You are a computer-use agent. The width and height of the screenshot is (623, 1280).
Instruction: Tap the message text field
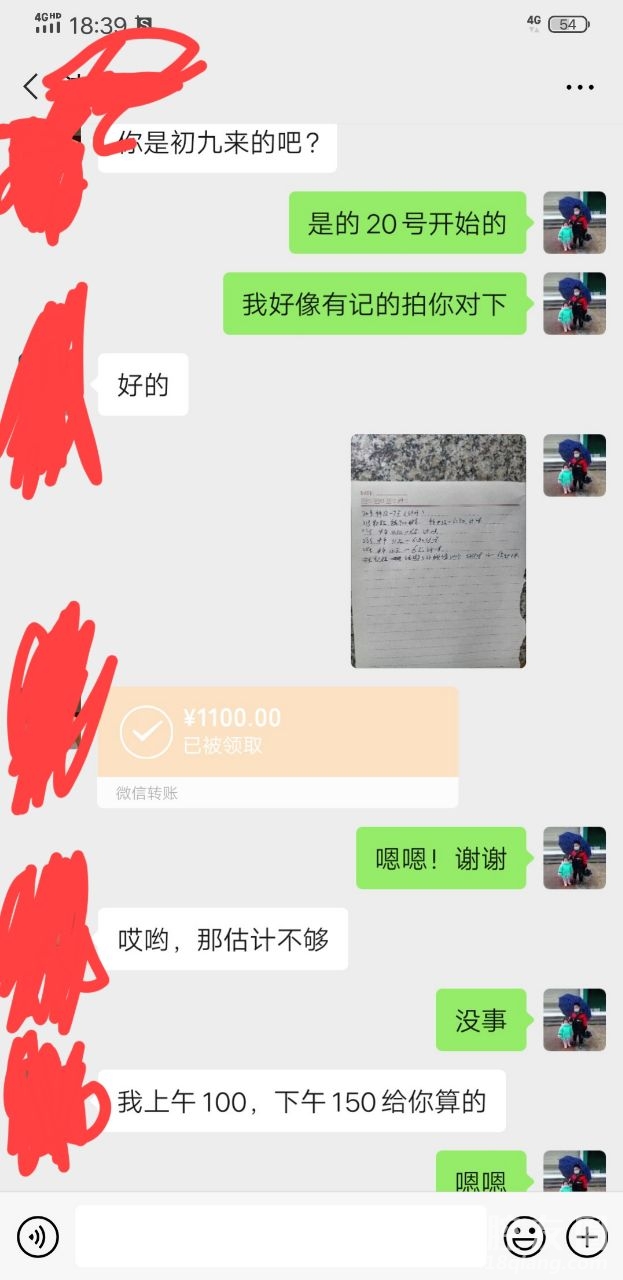point(280,1237)
